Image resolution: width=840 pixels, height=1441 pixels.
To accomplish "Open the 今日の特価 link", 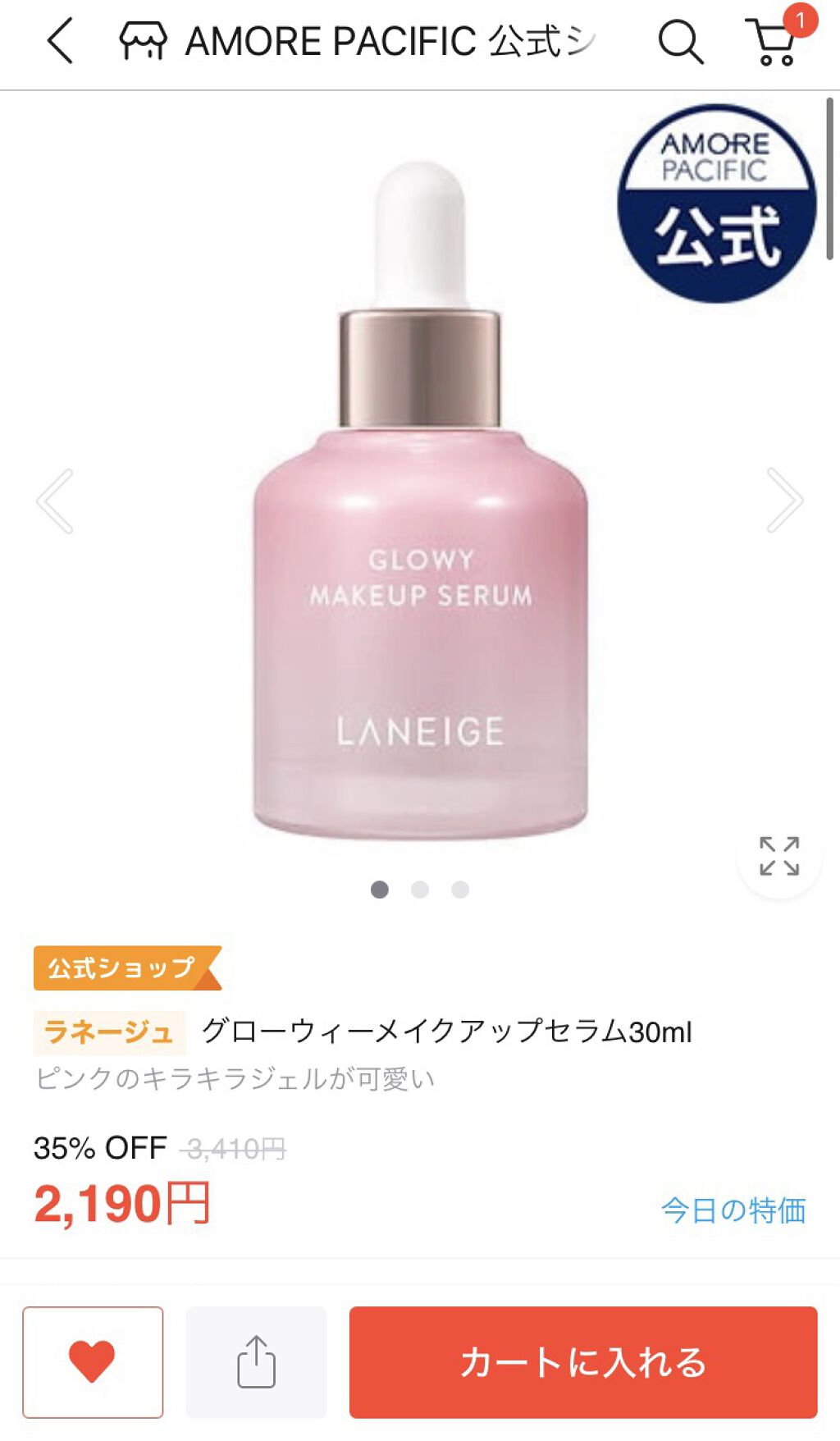I will pos(733,1210).
